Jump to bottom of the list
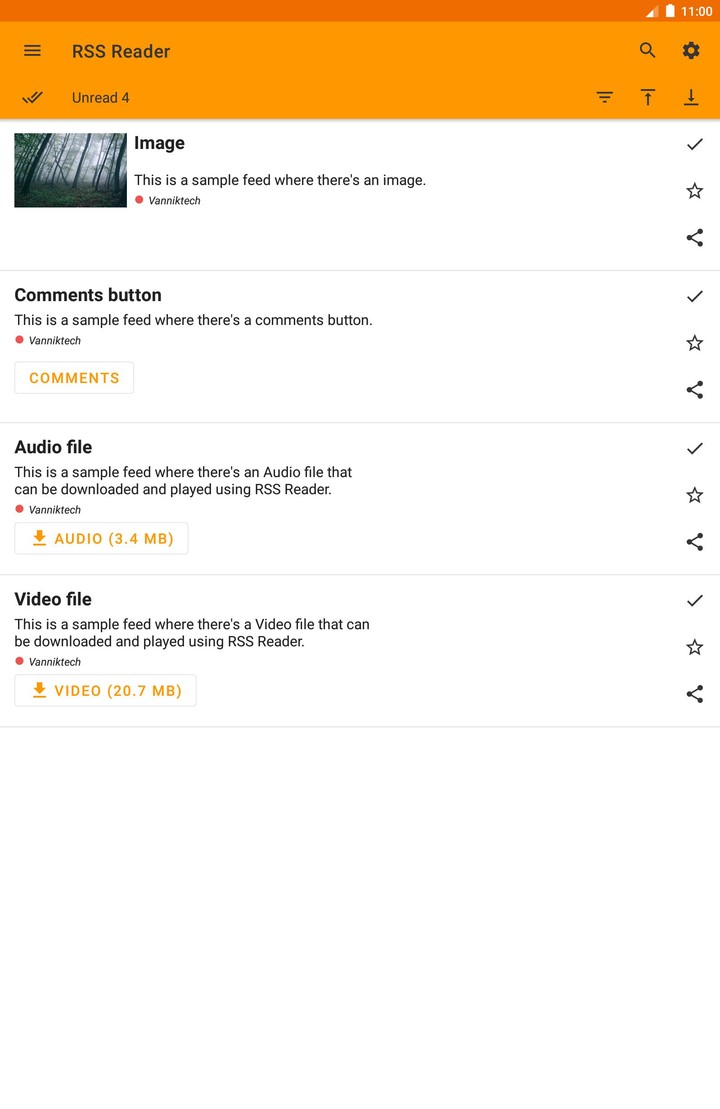720x1109 pixels. (691, 98)
